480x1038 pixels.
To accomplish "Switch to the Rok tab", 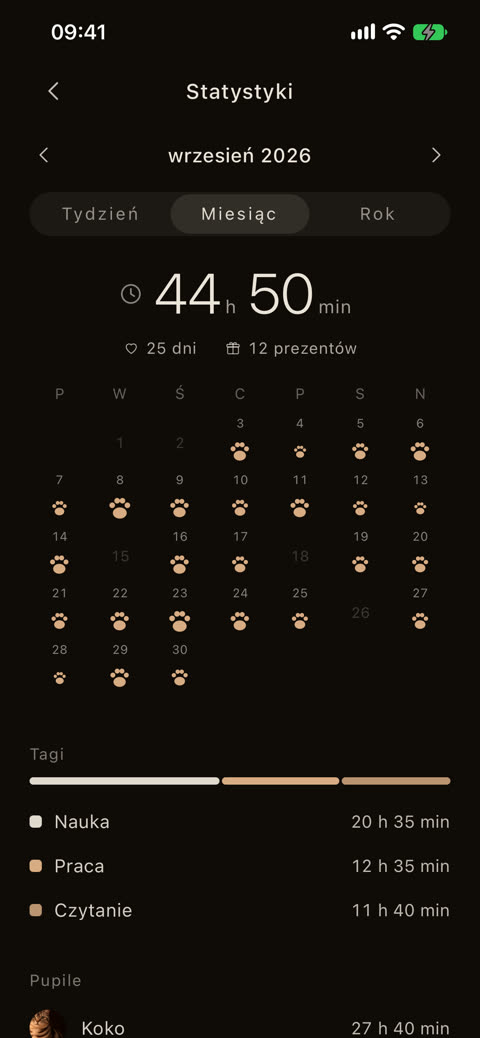I will point(377,214).
